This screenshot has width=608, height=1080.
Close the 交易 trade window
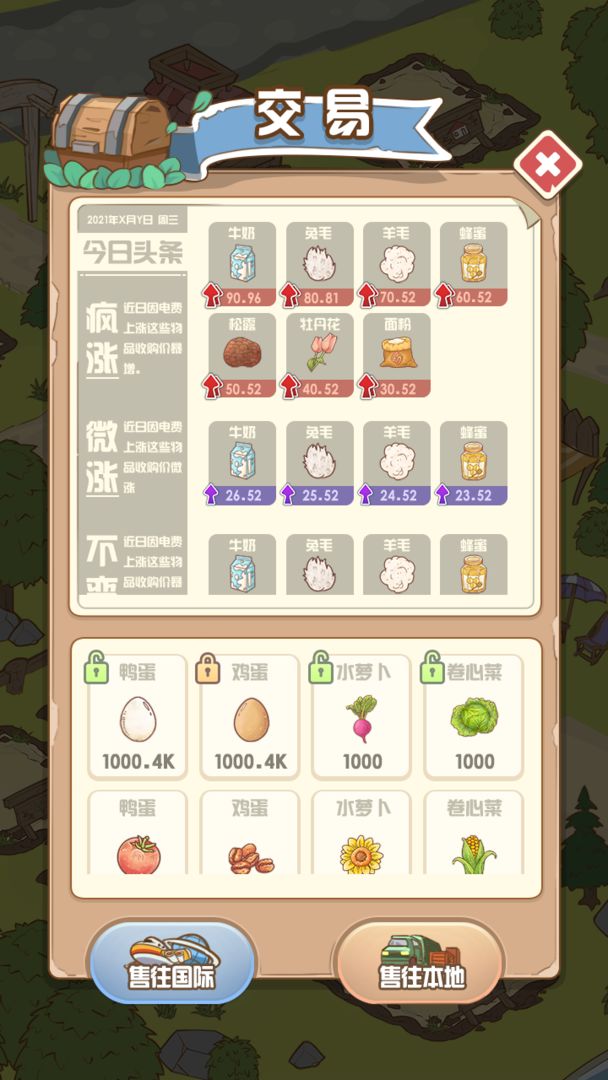coord(547,166)
